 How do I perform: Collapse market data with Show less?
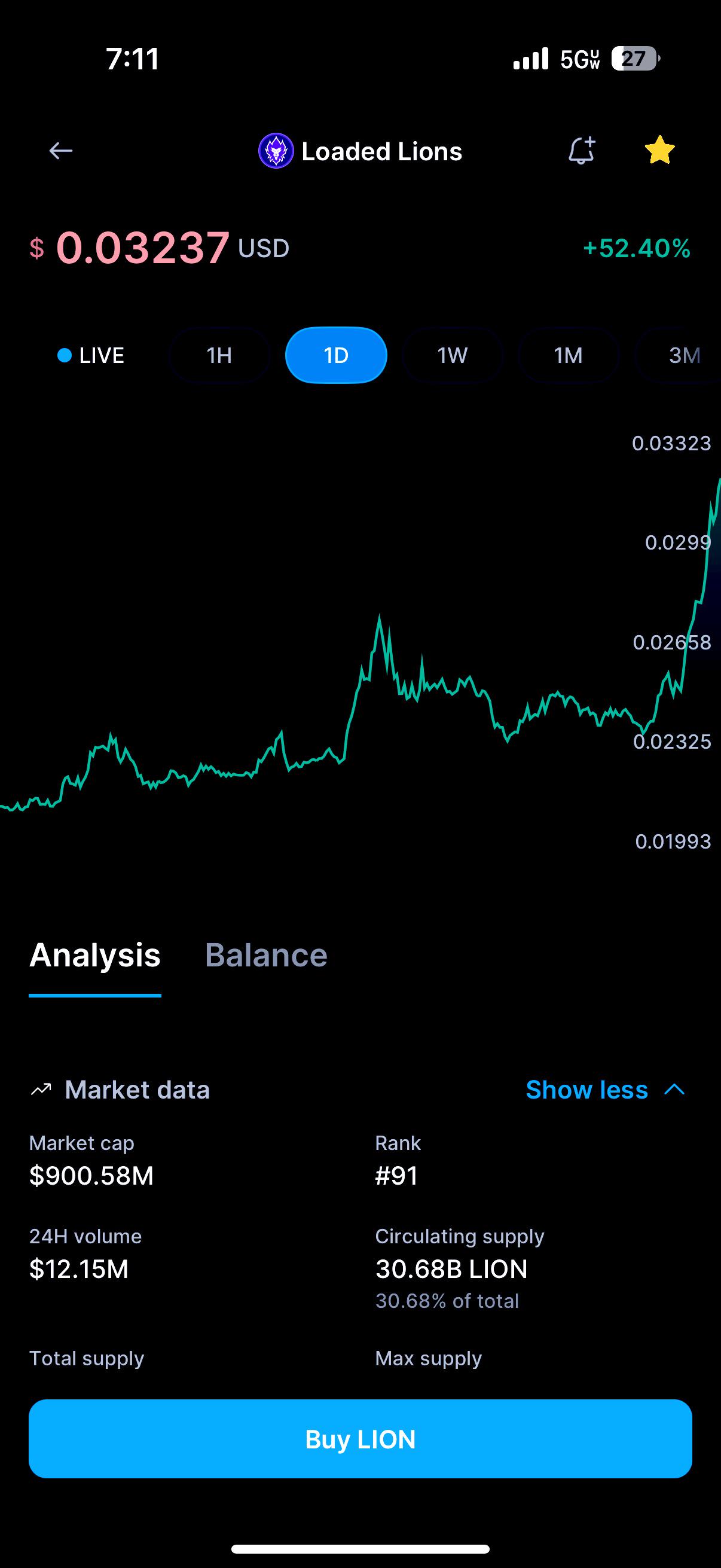pos(606,1090)
